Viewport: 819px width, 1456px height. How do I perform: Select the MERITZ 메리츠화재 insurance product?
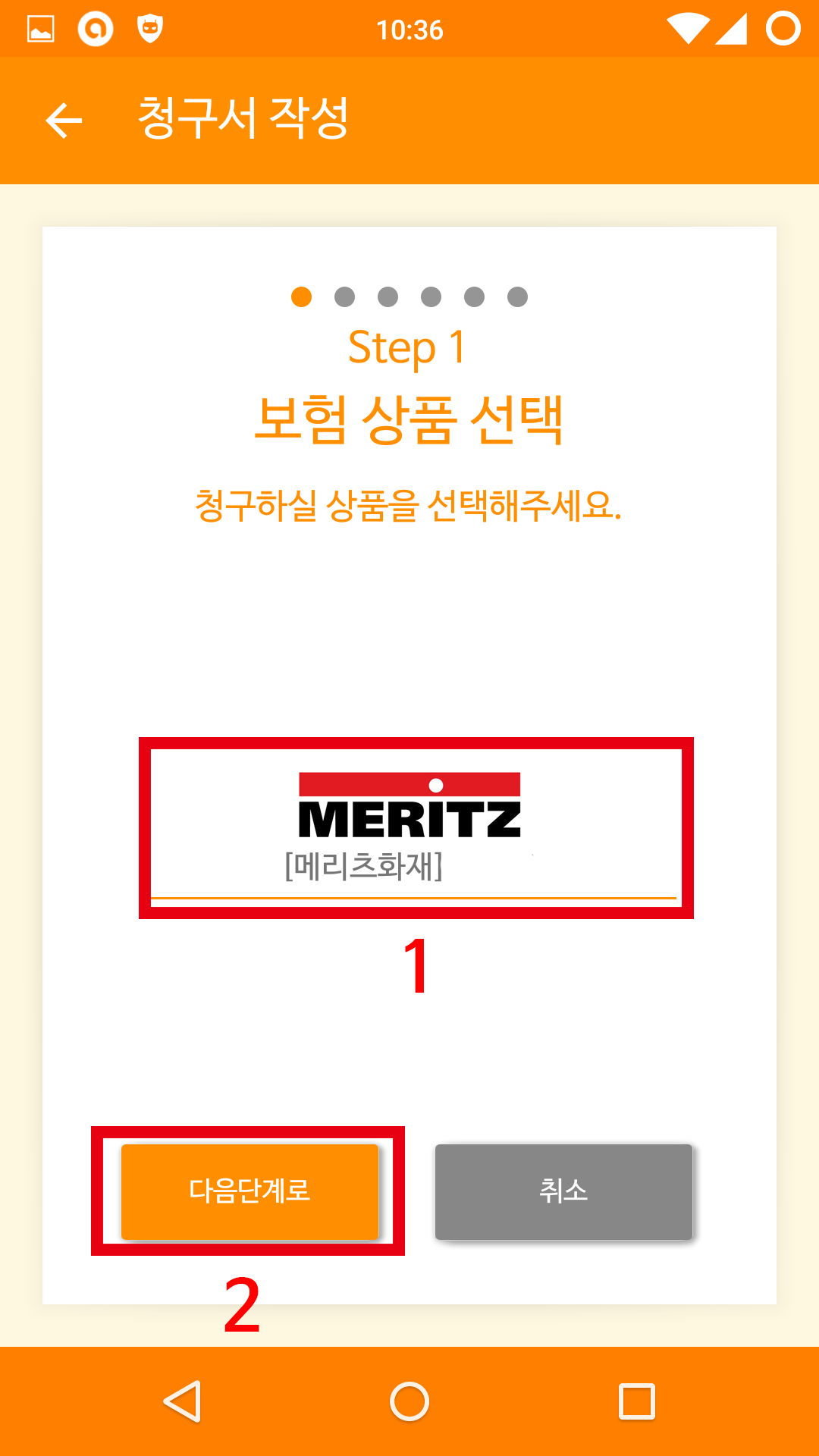pos(414,827)
